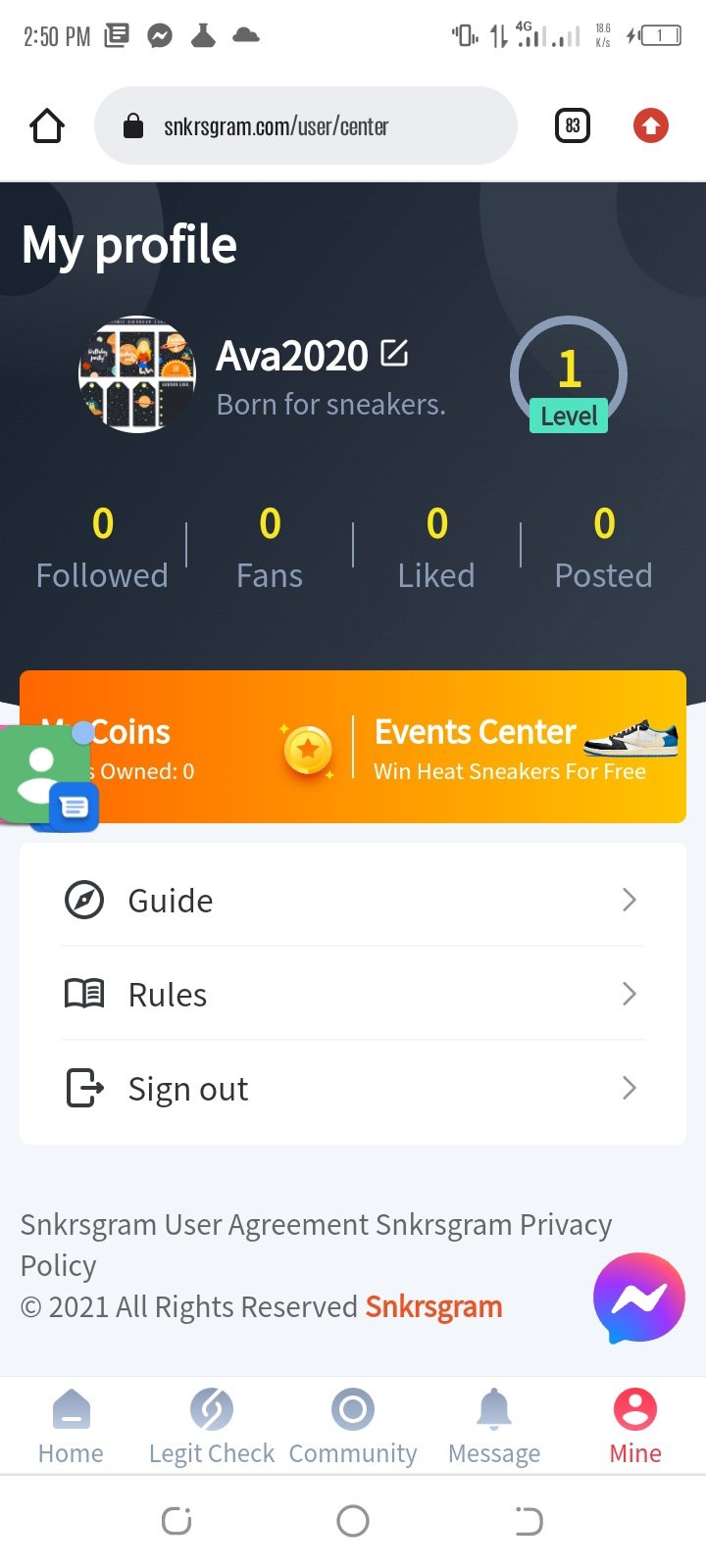Switch to the Legit Check tab
This screenshot has height=1568, width=706.
tap(212, 1426)
